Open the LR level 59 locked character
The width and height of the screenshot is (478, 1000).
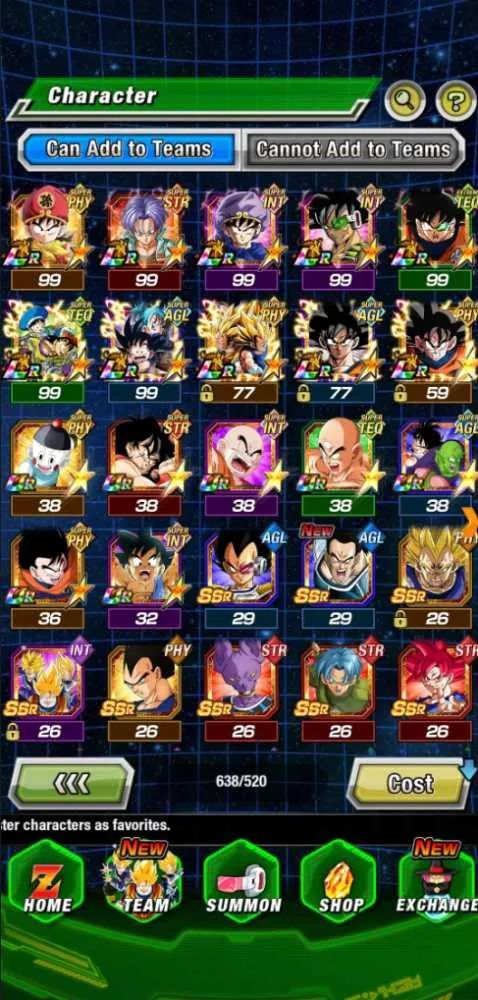coord(436,349)
